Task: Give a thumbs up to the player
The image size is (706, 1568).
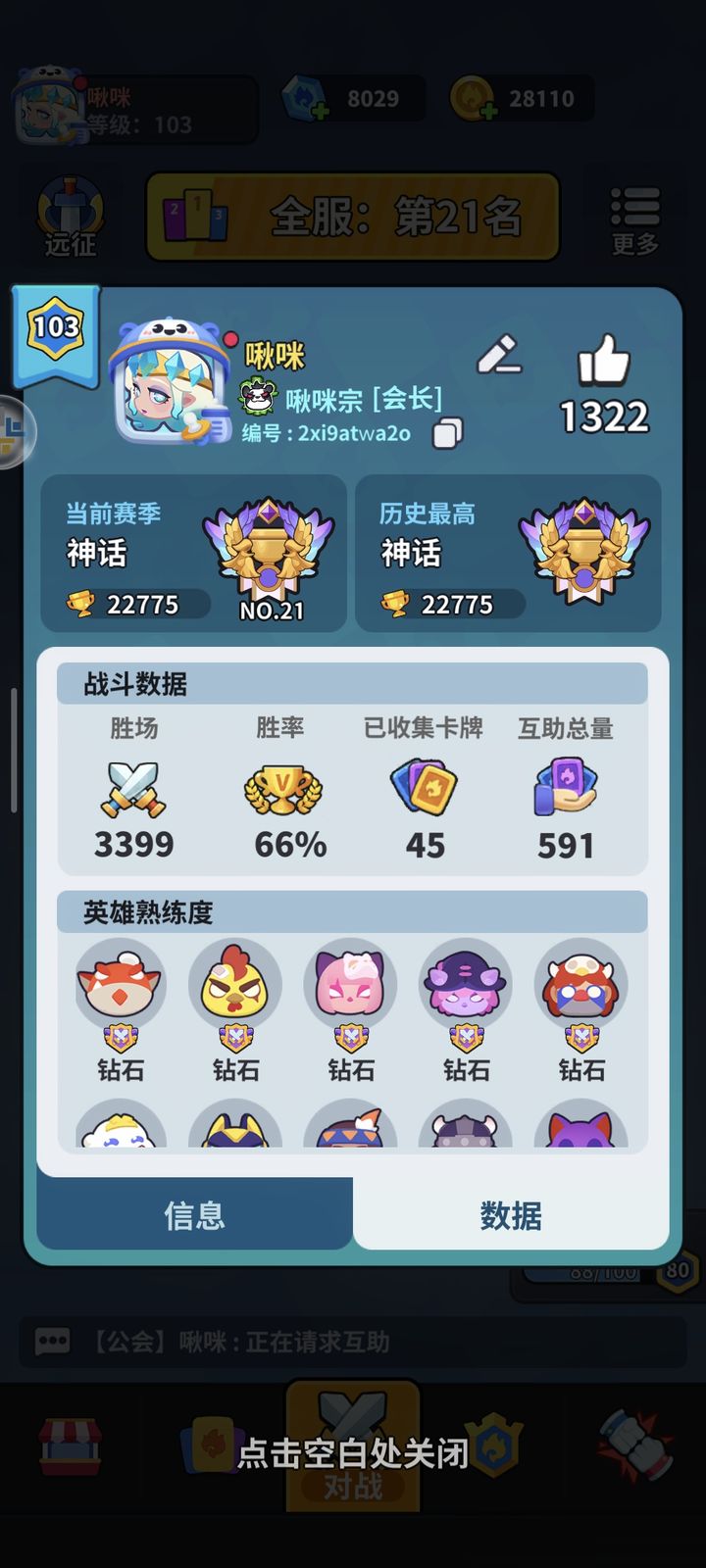Action: [x=605, y=358]
